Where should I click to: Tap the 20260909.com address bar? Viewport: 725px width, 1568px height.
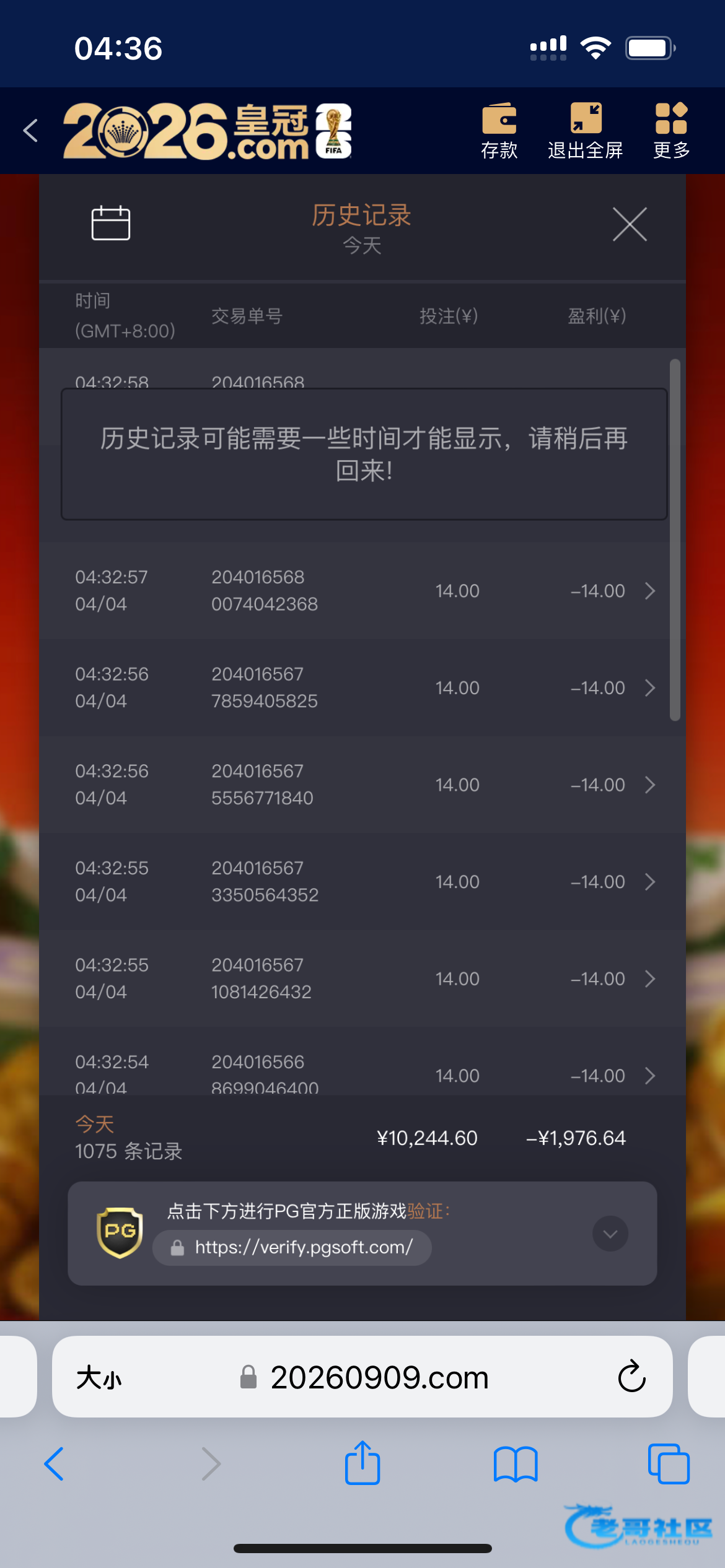379,1378
